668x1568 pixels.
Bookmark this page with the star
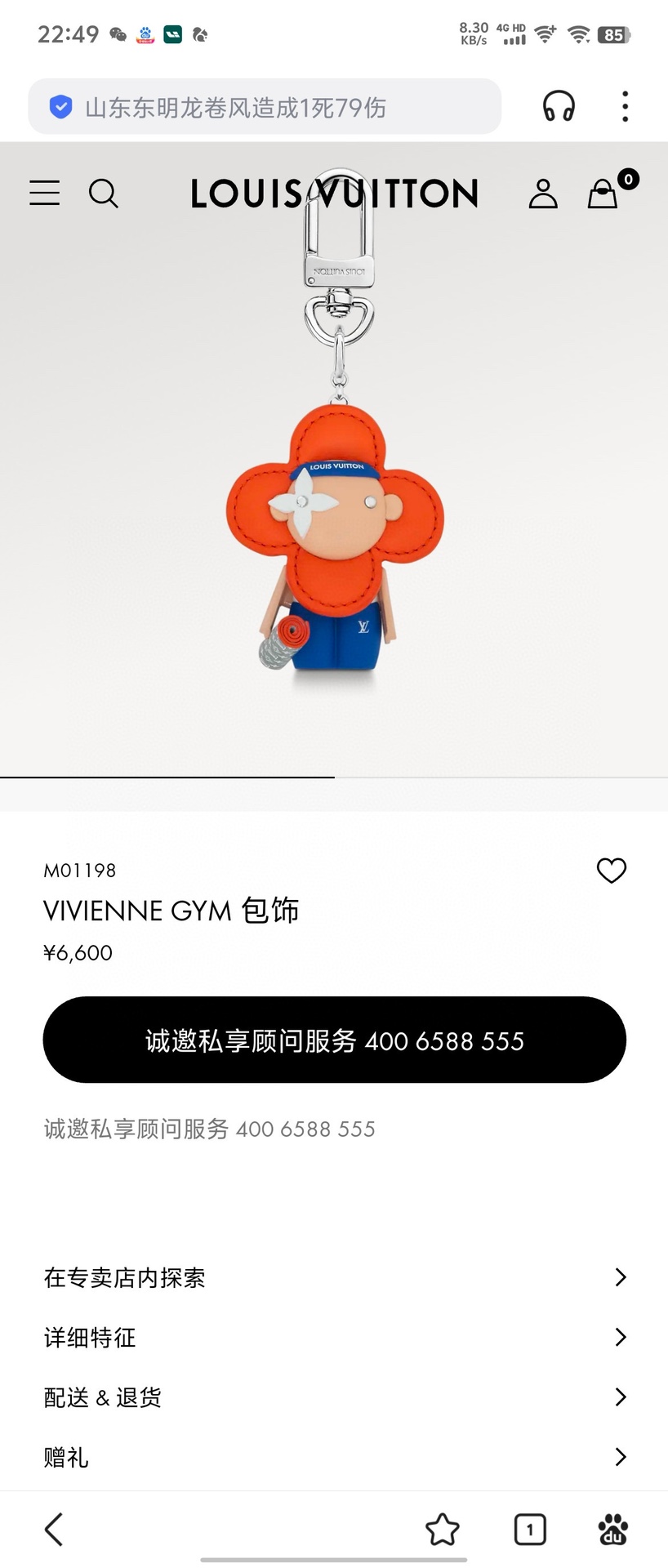coord(443,1530)
